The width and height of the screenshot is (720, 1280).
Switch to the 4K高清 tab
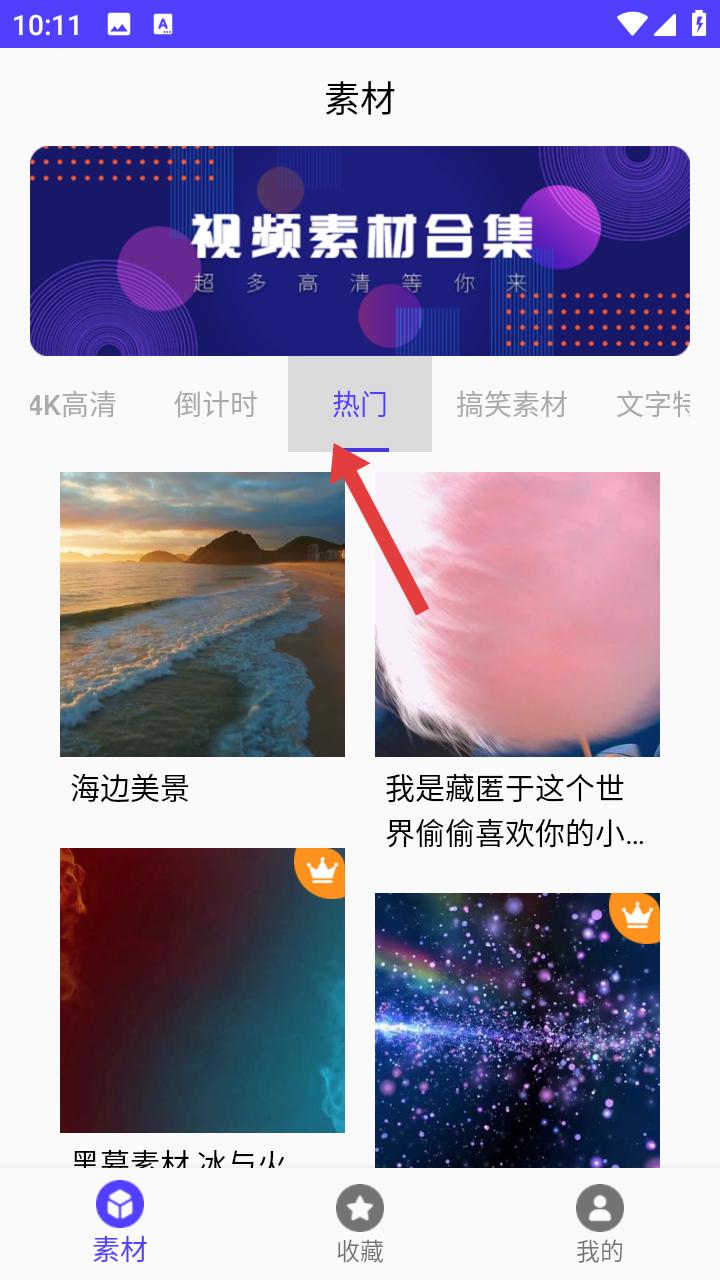click(73, 405)
